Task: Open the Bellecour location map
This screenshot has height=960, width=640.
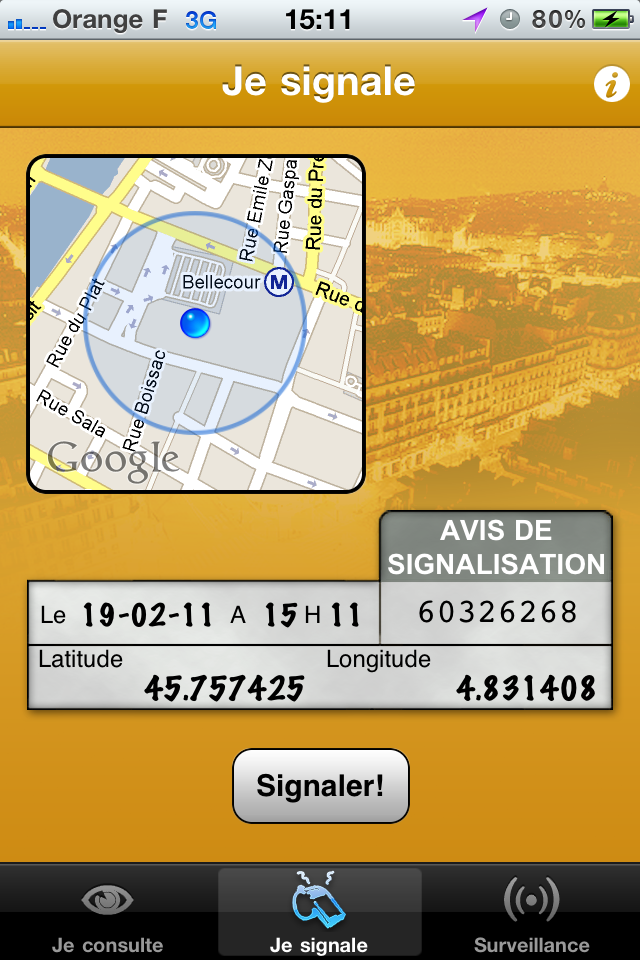Action: [195, 324]
